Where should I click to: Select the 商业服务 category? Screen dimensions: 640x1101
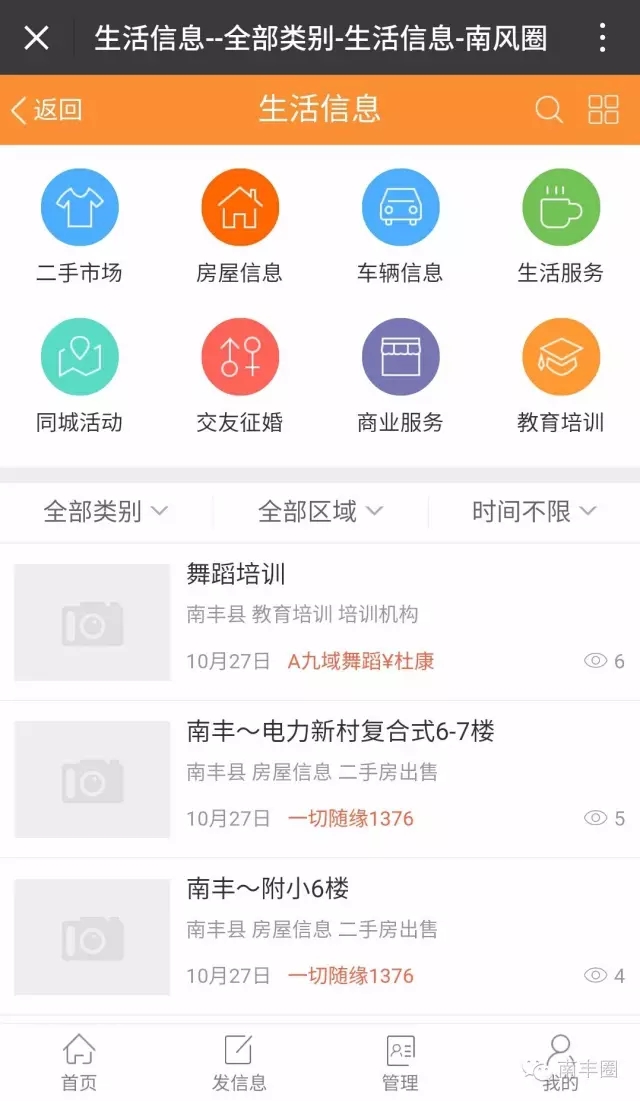(x=400, y=376)
